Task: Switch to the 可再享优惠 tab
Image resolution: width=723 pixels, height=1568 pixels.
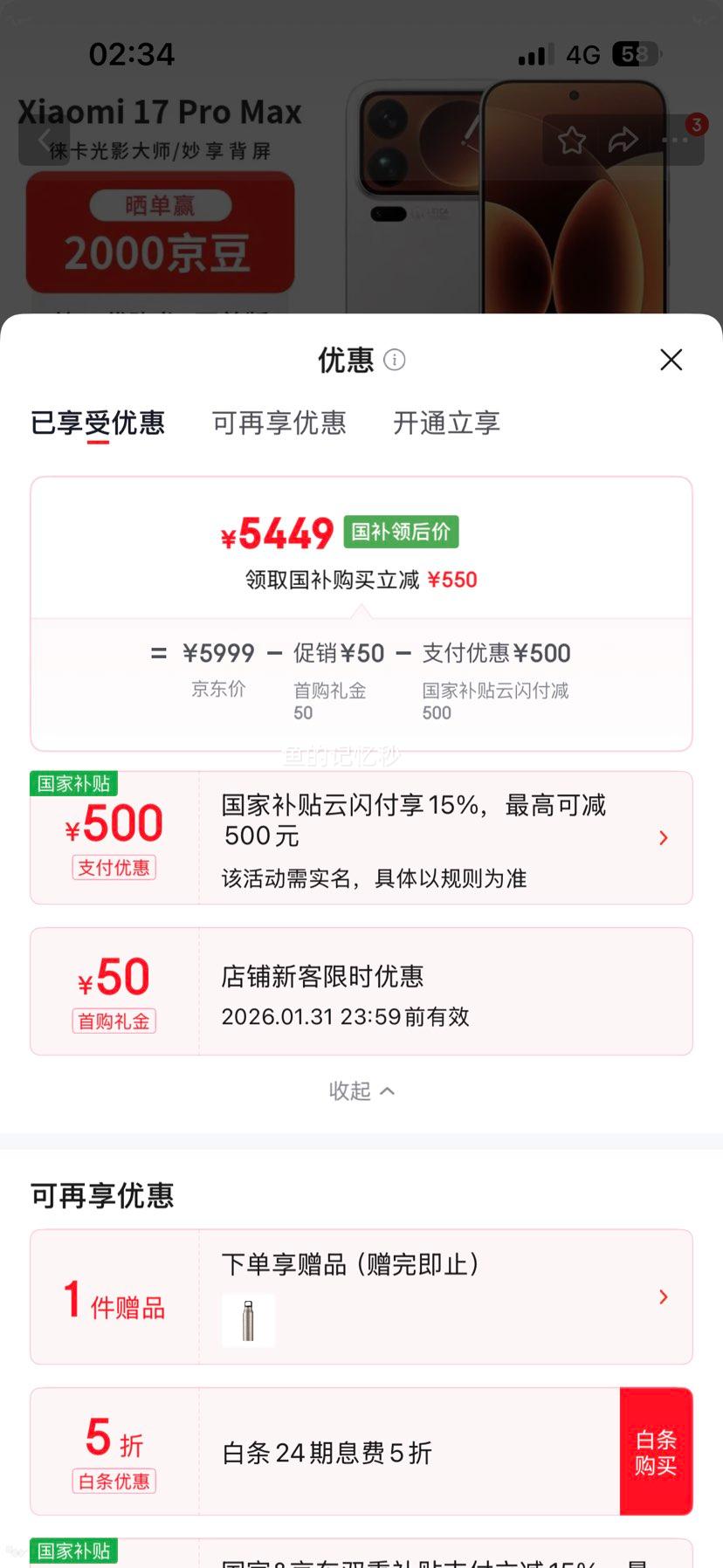Action: pos(279,423)
